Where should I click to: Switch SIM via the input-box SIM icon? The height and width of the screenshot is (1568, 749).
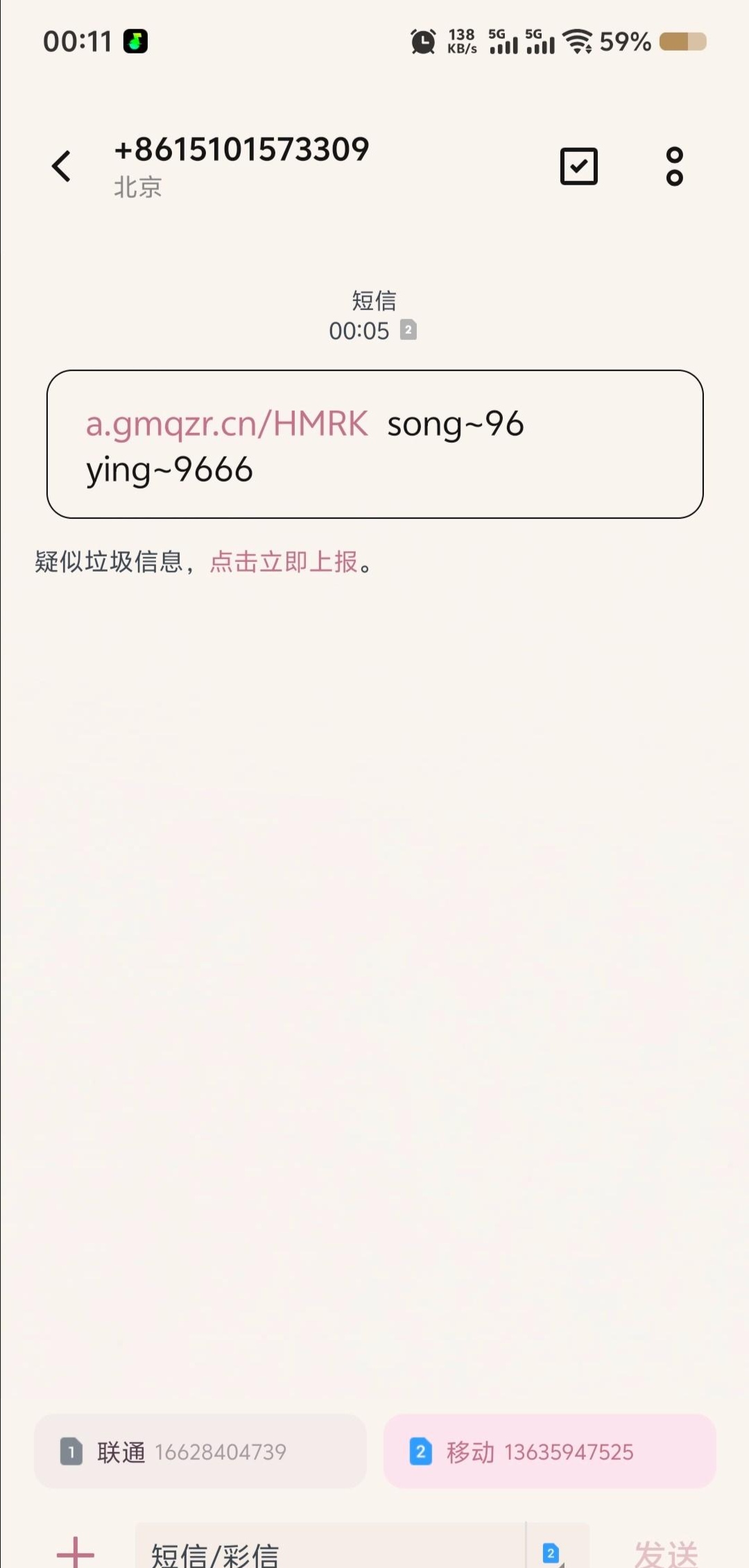pos(553,1553)
